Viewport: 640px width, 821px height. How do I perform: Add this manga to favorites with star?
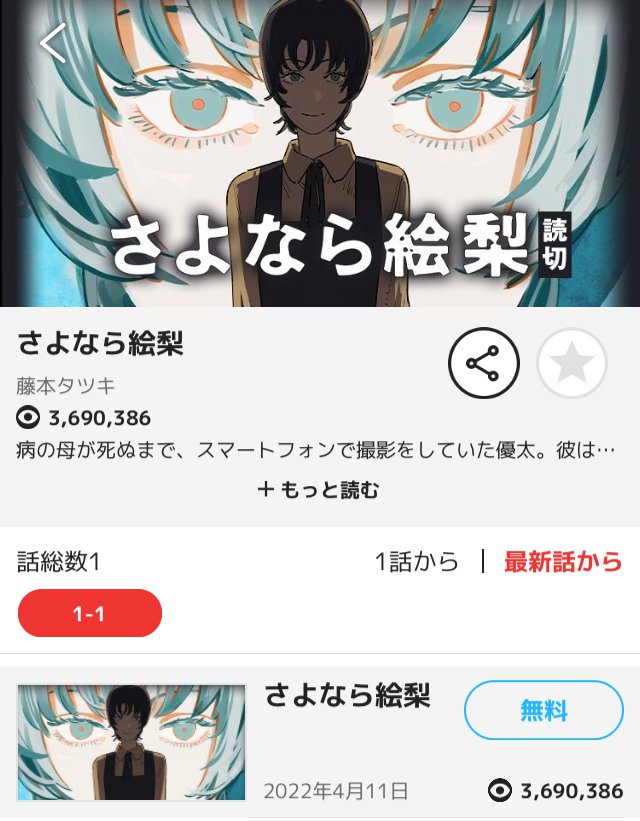pyautogui.click(x=572, y=363)
